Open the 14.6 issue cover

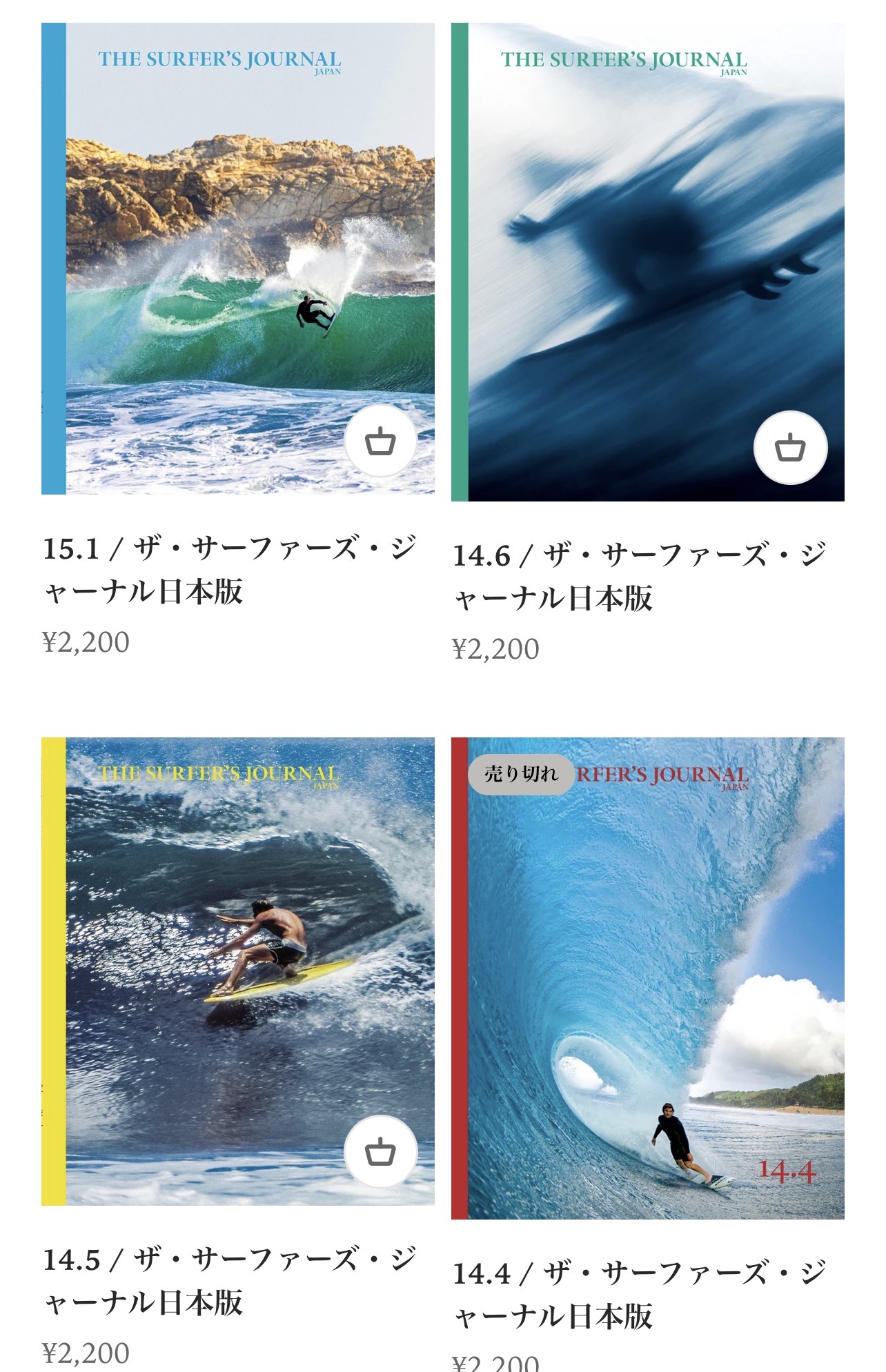coord(648,262)
